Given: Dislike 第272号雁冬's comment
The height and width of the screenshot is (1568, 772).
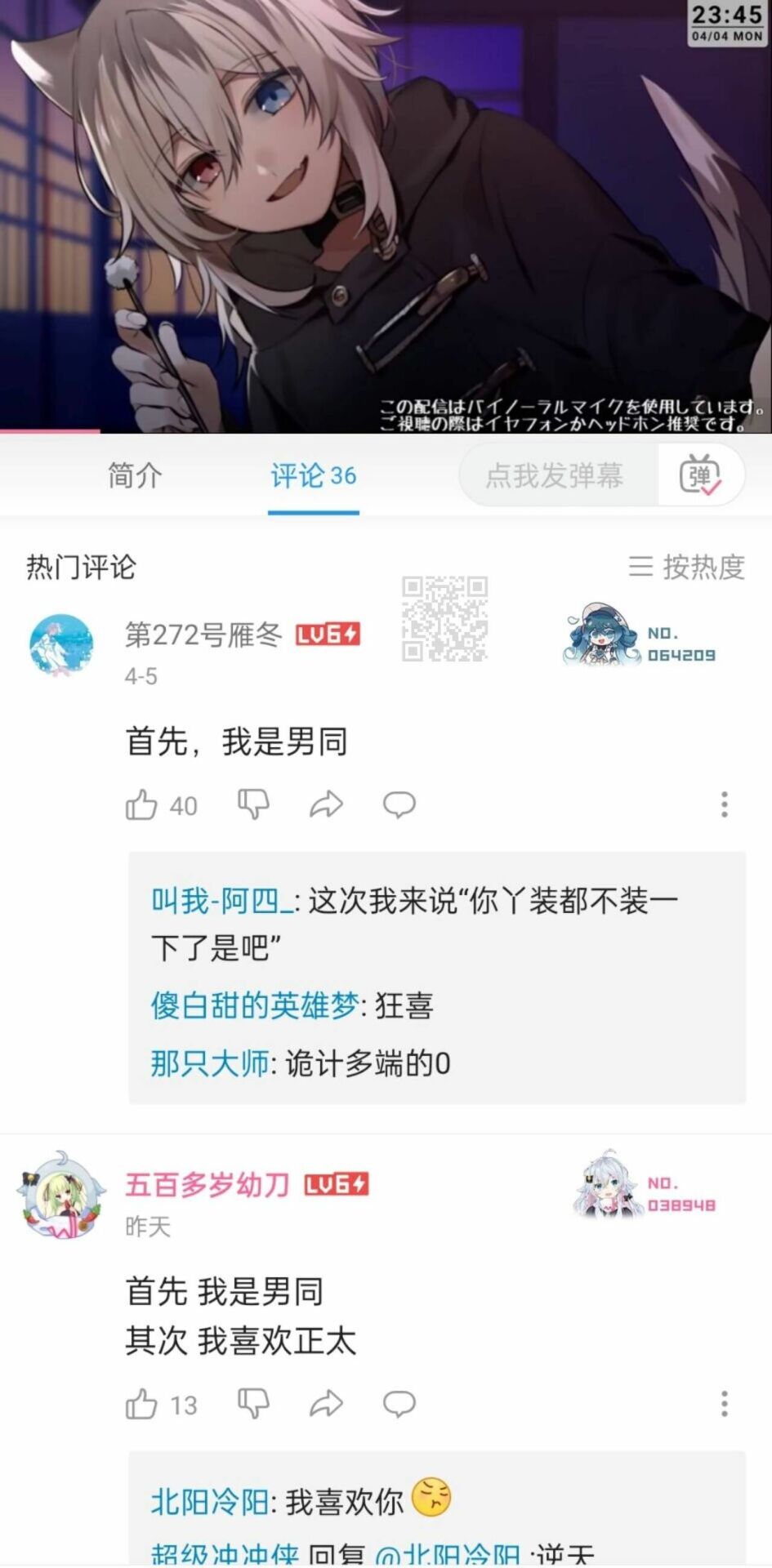Looking at the screenshot, I should [253, 805].
